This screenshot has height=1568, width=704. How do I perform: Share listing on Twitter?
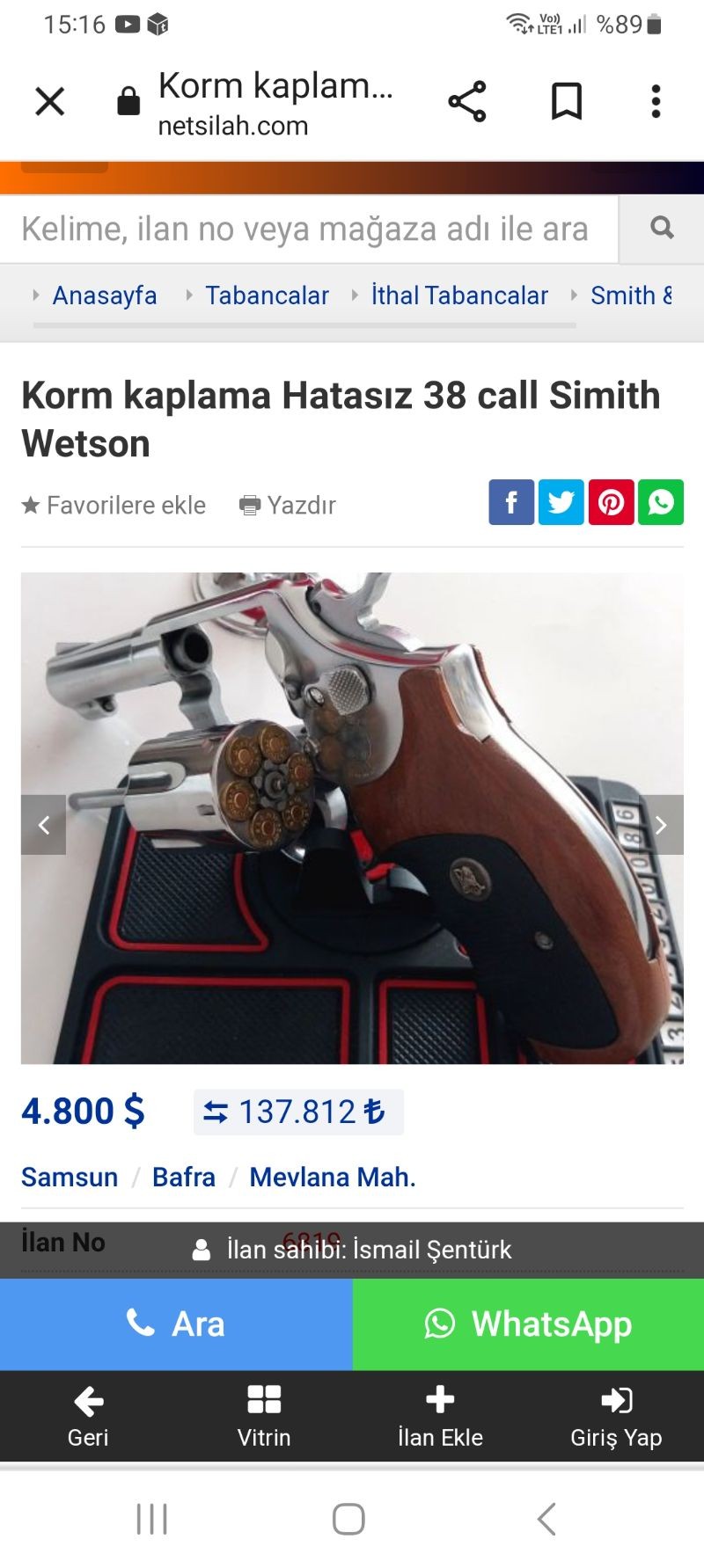561,502
